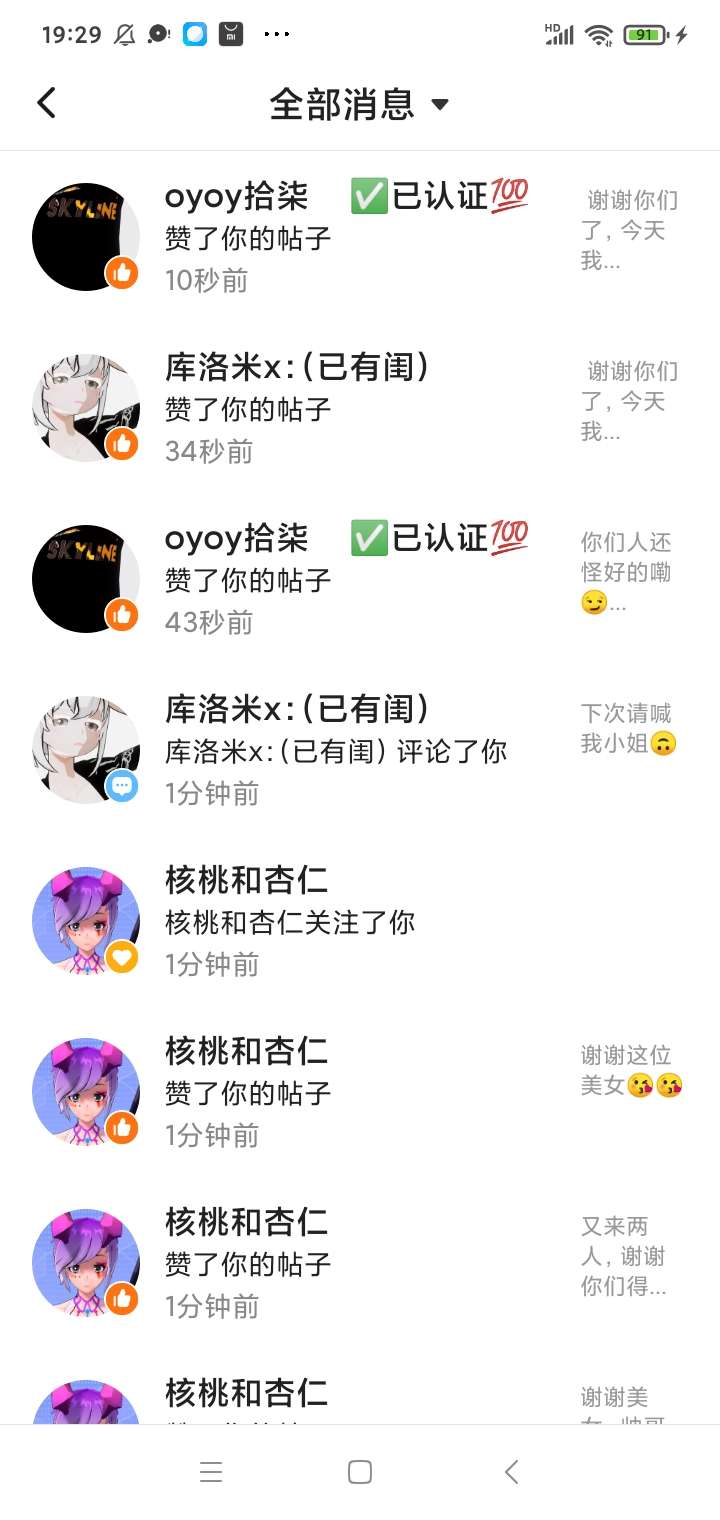Screen dimensions: 720x1520
Task: Open oyoy拾柒's like notification from 10秒前
Action: click(x=360, y=238)
